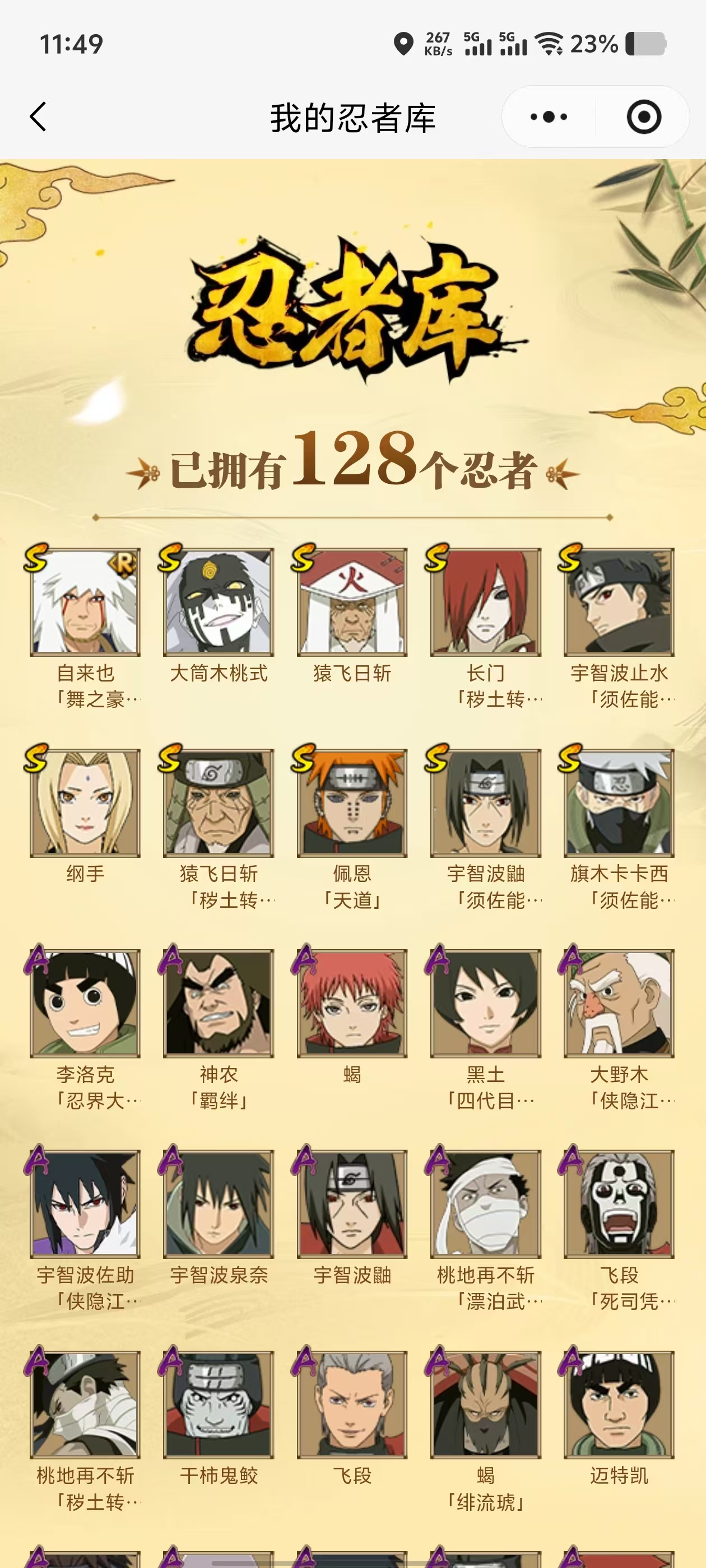Viewport: 706px width, 1568px height.
Task: Select the 李洛克 ninja portrait
Action: 85,1002
